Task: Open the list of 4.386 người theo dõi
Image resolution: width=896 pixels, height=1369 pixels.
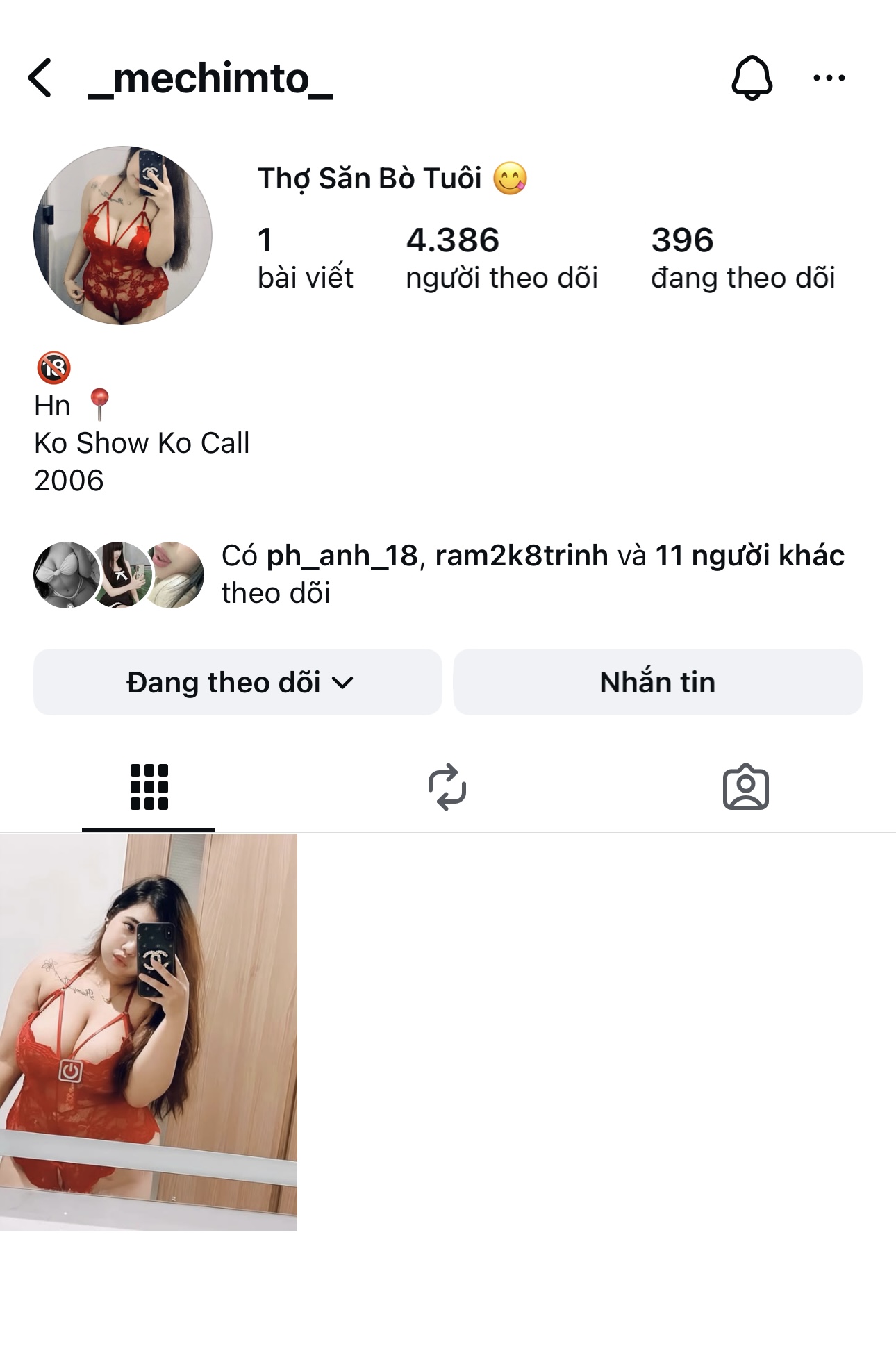Action: tap(501, 258)
